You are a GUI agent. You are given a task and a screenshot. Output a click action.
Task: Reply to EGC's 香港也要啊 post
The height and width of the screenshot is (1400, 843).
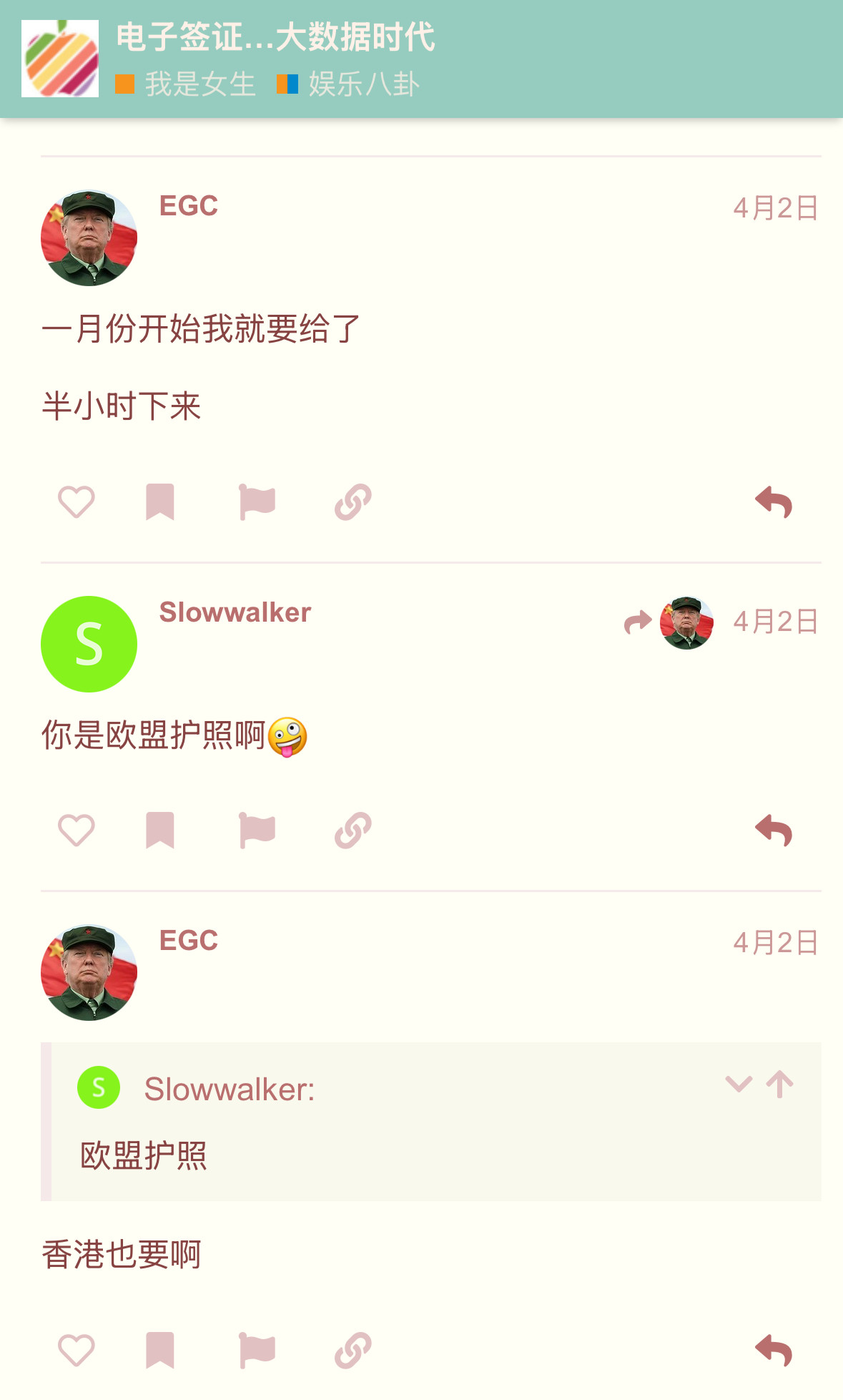click(x=774, y=1351)
